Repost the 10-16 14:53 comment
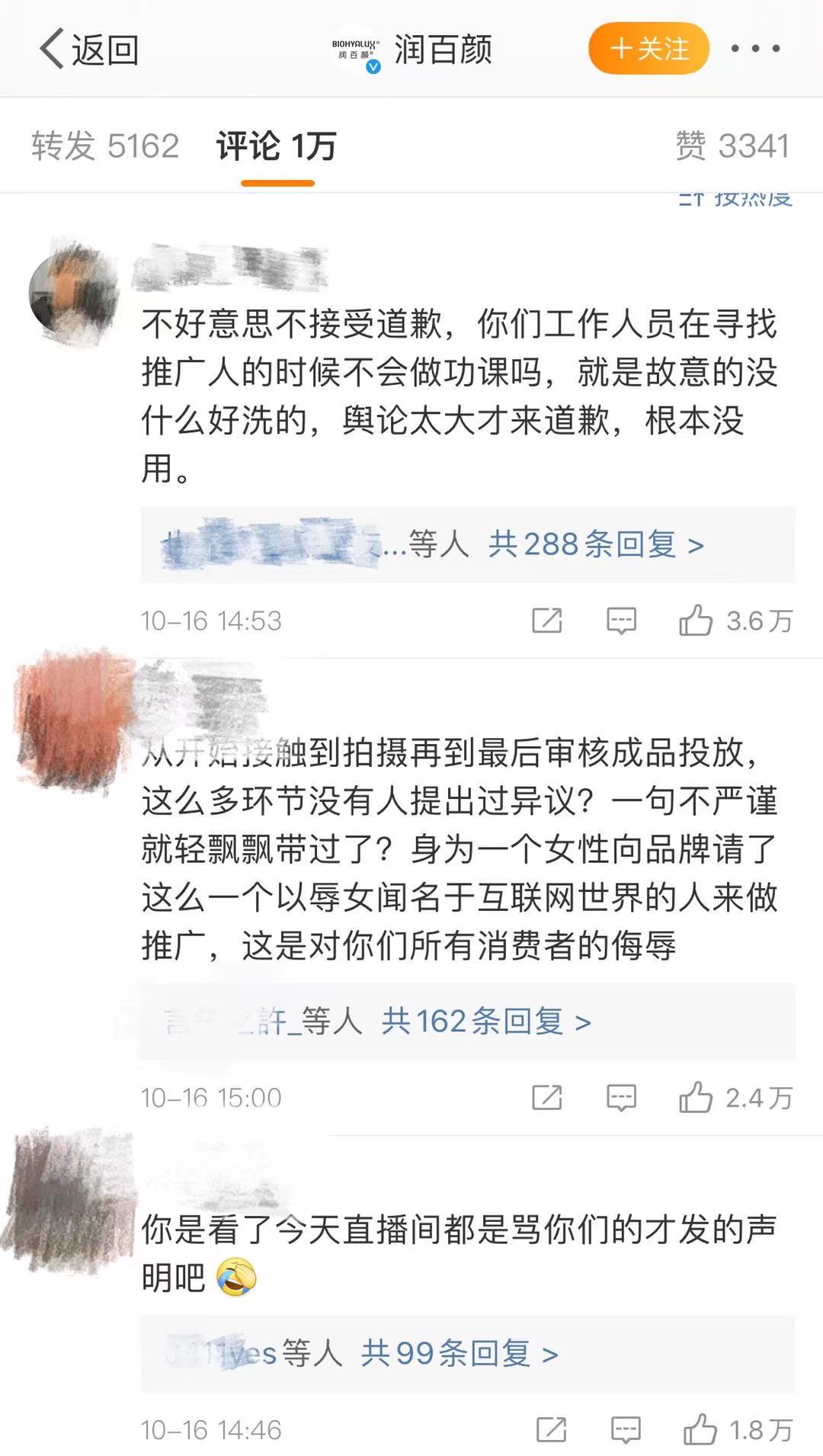 pyautogui.click(x=547, y=621)
